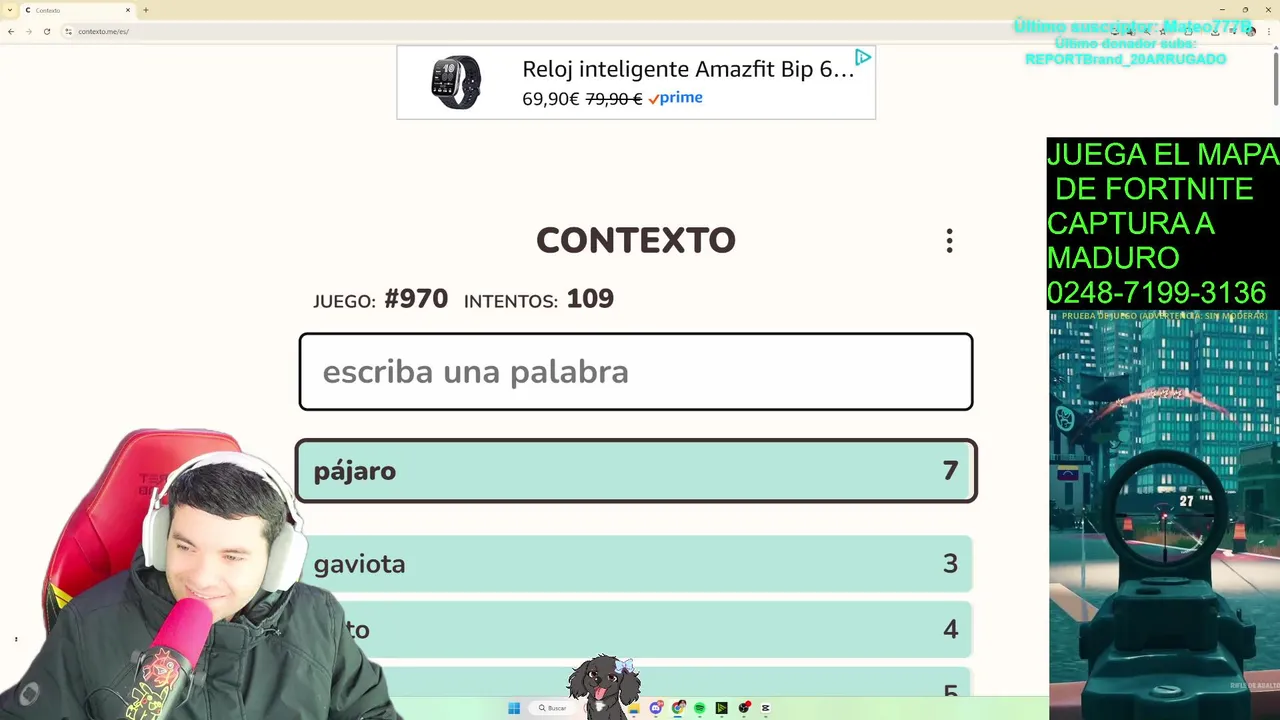Tap the AdChoices icon on the ad
This screenshot has width=1280, height=720.
[862, 58]
